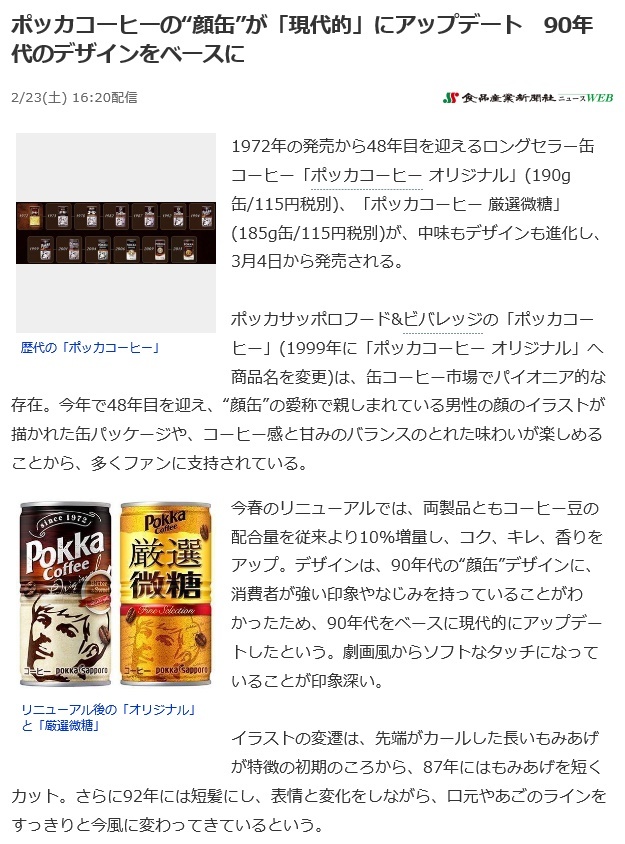Tap the リニューアル後の「オリジナル」と「厳選微糖」 caption link
The image size is (625, 844).
108,717
